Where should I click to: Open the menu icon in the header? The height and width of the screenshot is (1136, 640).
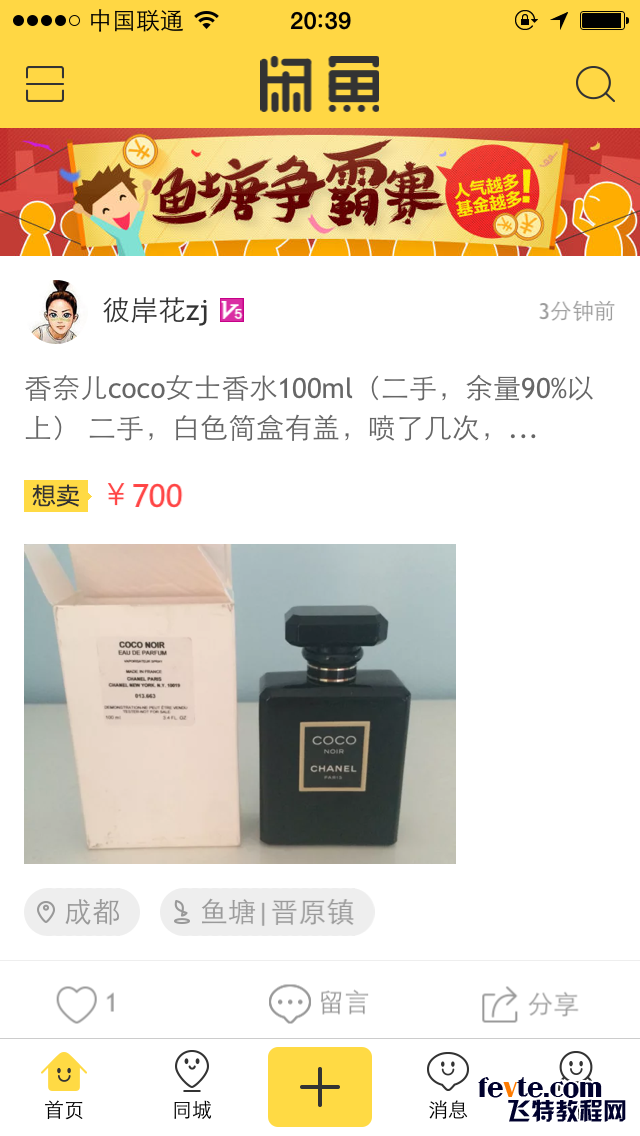[x=45, y=85]
